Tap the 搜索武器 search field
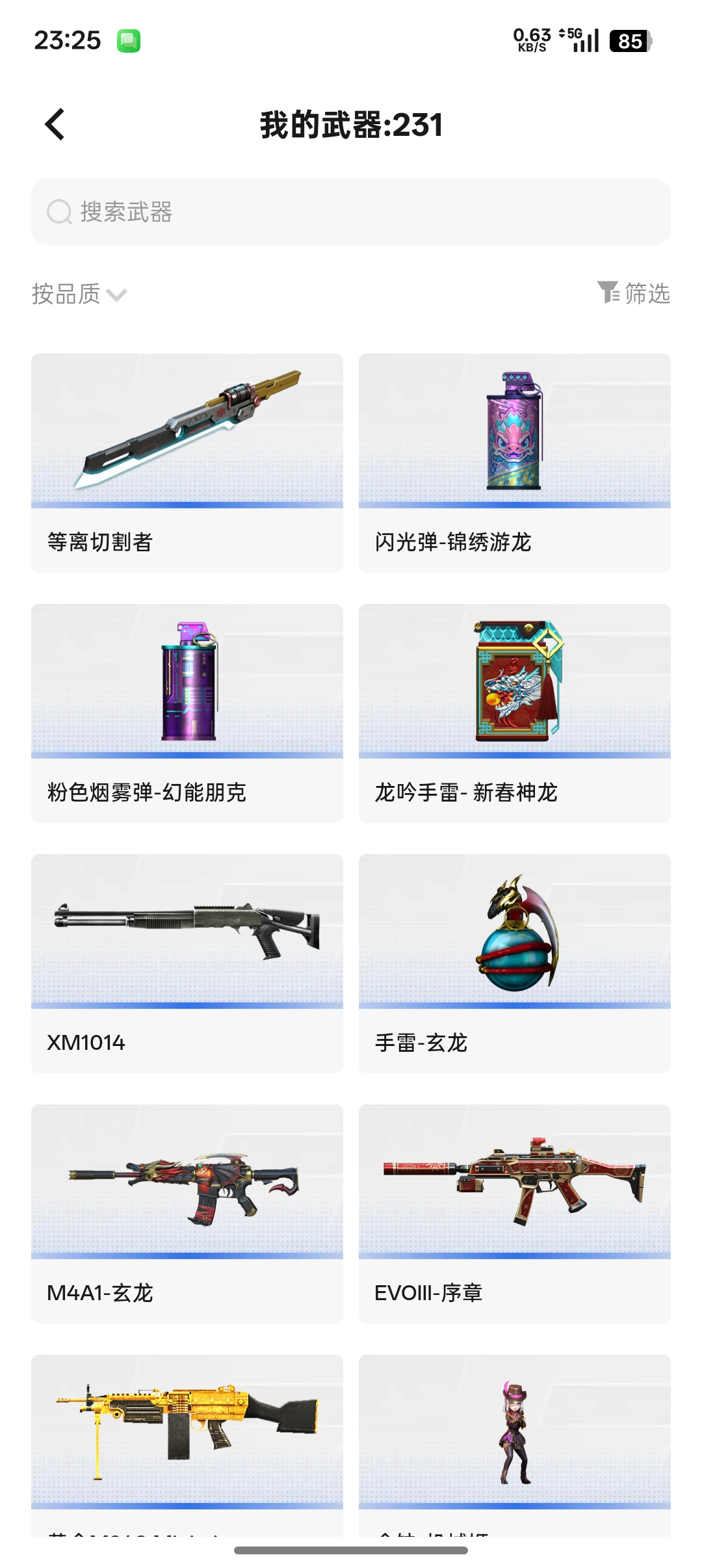The image size is (702, 1568). (x=351, y=212)
